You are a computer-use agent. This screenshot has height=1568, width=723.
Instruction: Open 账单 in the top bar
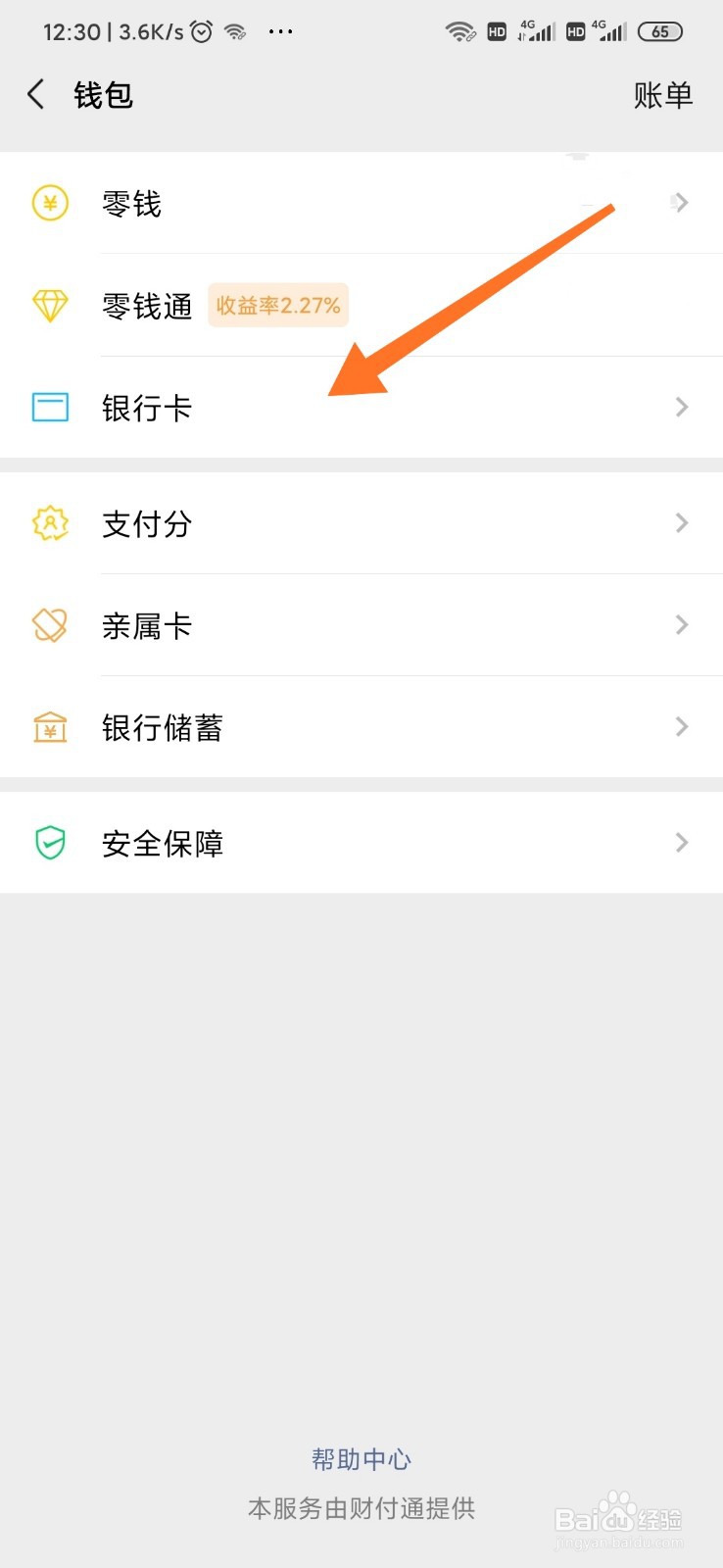coord(662,95)
